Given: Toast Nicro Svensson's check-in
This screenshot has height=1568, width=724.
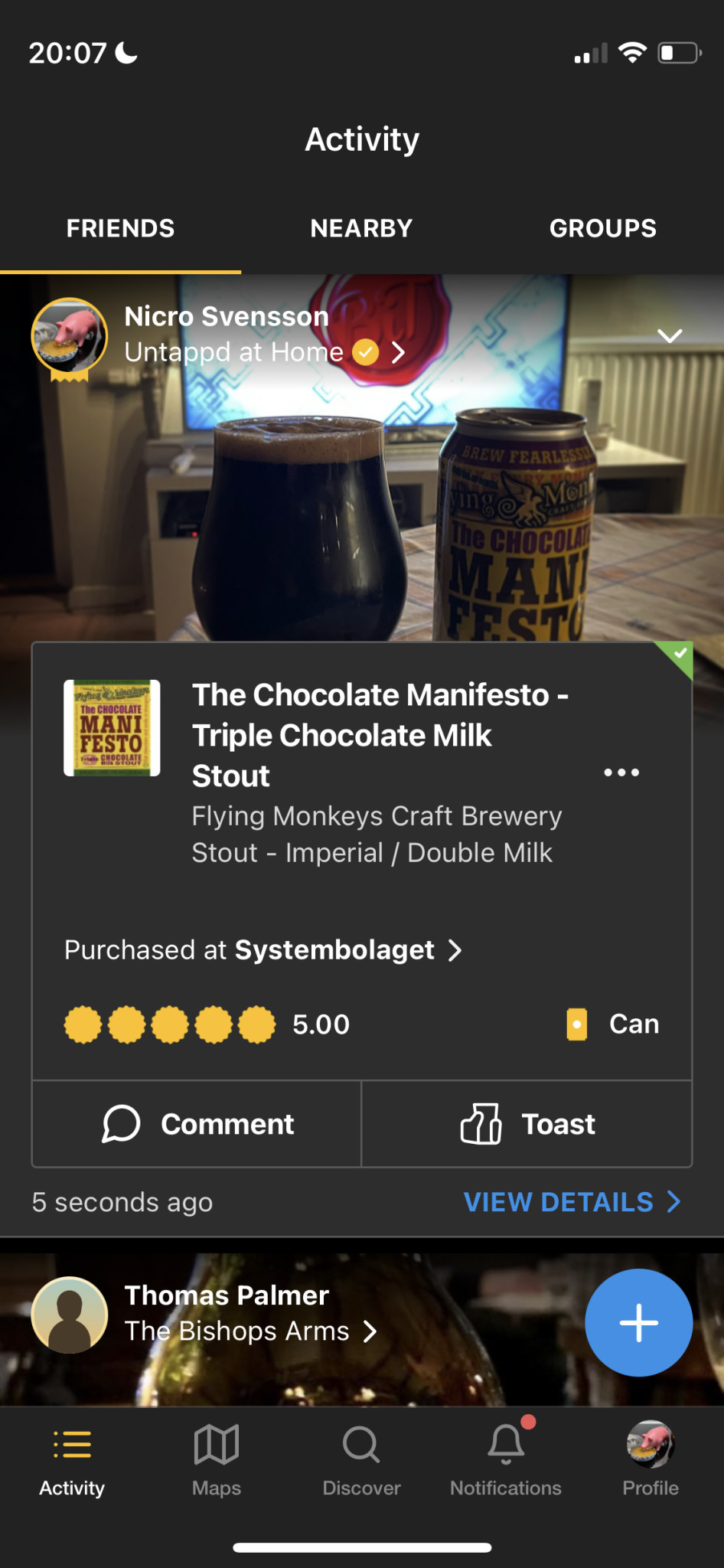Looking at the screenshot, I should pyautogui.click(x=527, y=1124).
